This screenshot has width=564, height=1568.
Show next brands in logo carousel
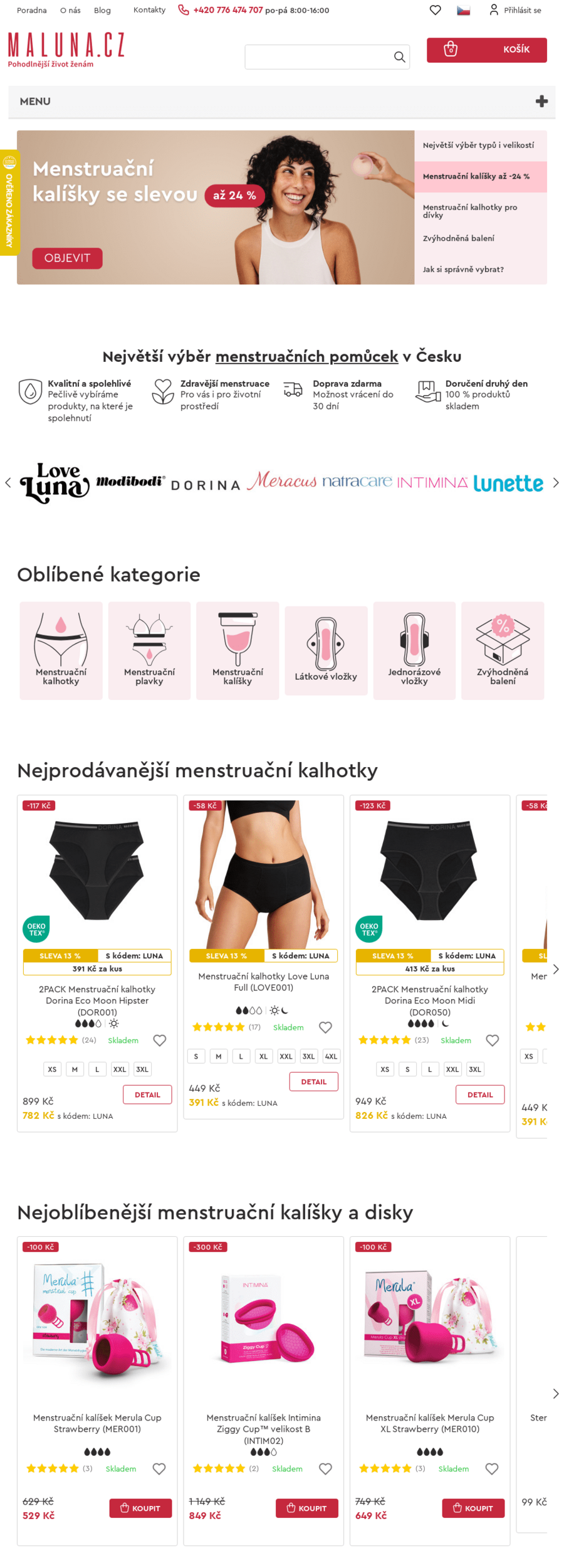tap(555, 483)
